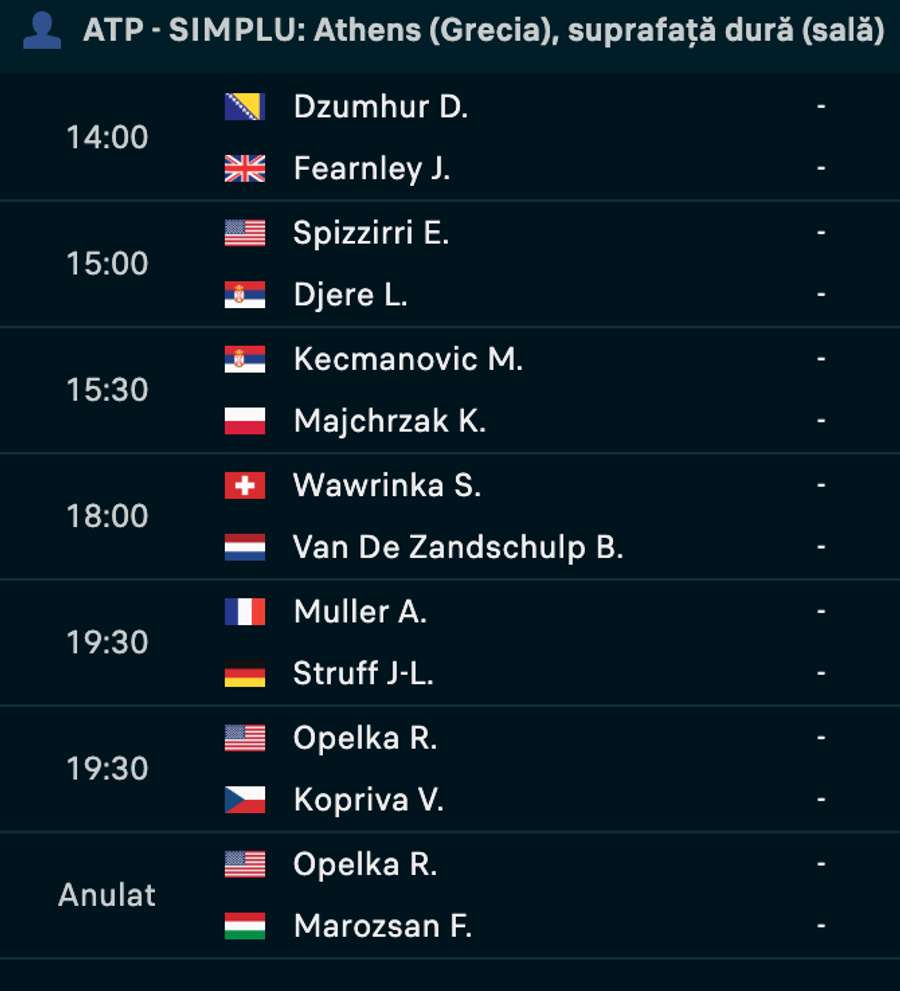
Task: Click the Germany flag beside Struff J-L.
Action: 243,674
